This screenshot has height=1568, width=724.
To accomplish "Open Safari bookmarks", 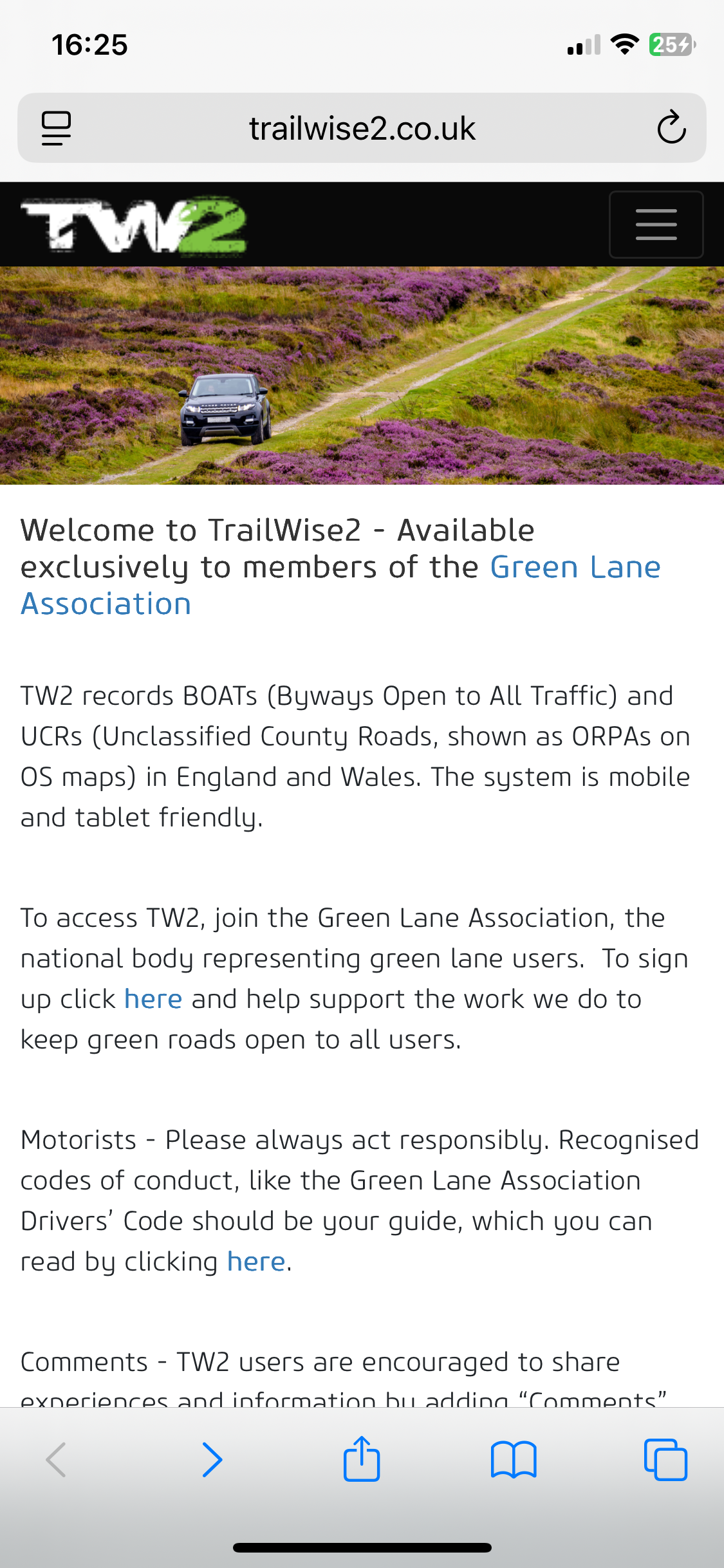I will pos(513,1459).
